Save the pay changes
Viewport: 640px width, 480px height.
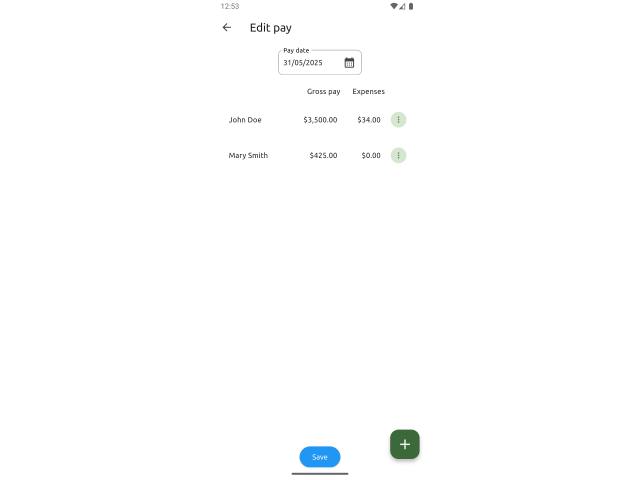(320, 457)
